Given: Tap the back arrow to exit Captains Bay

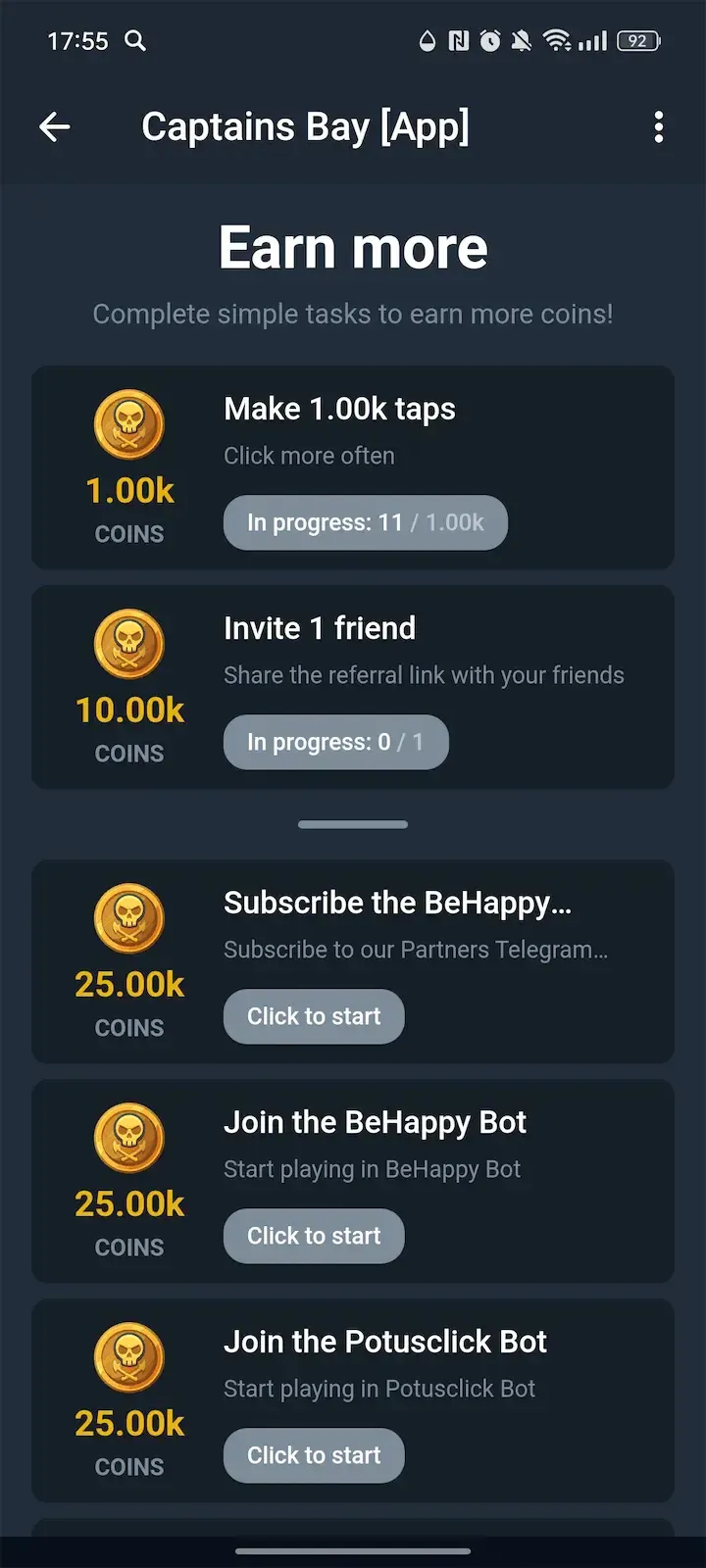Looking at the screenshot, I should tap(54, 127).
